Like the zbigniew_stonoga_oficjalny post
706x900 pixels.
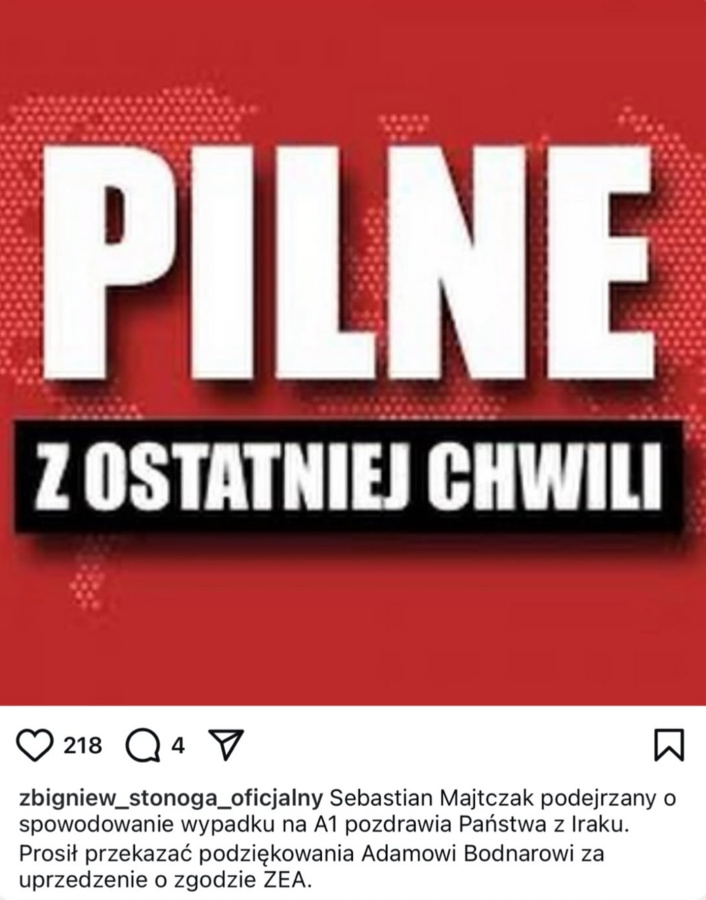[36, 745]
